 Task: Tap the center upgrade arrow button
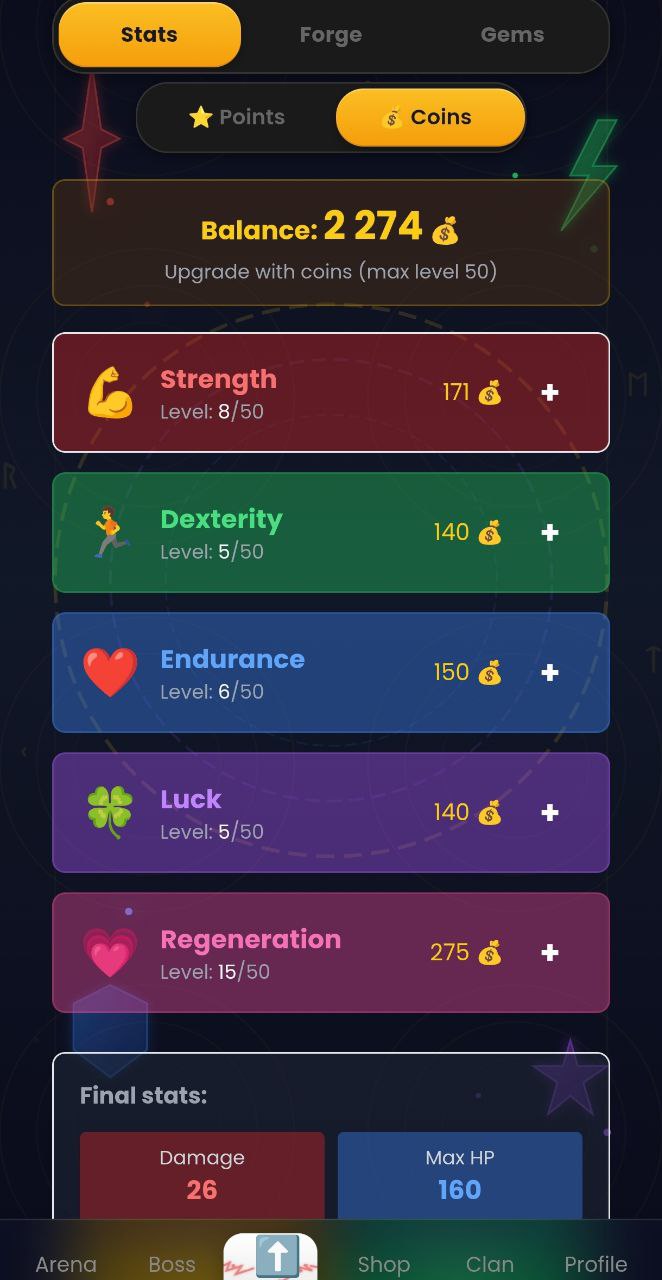pos(276,1256)
